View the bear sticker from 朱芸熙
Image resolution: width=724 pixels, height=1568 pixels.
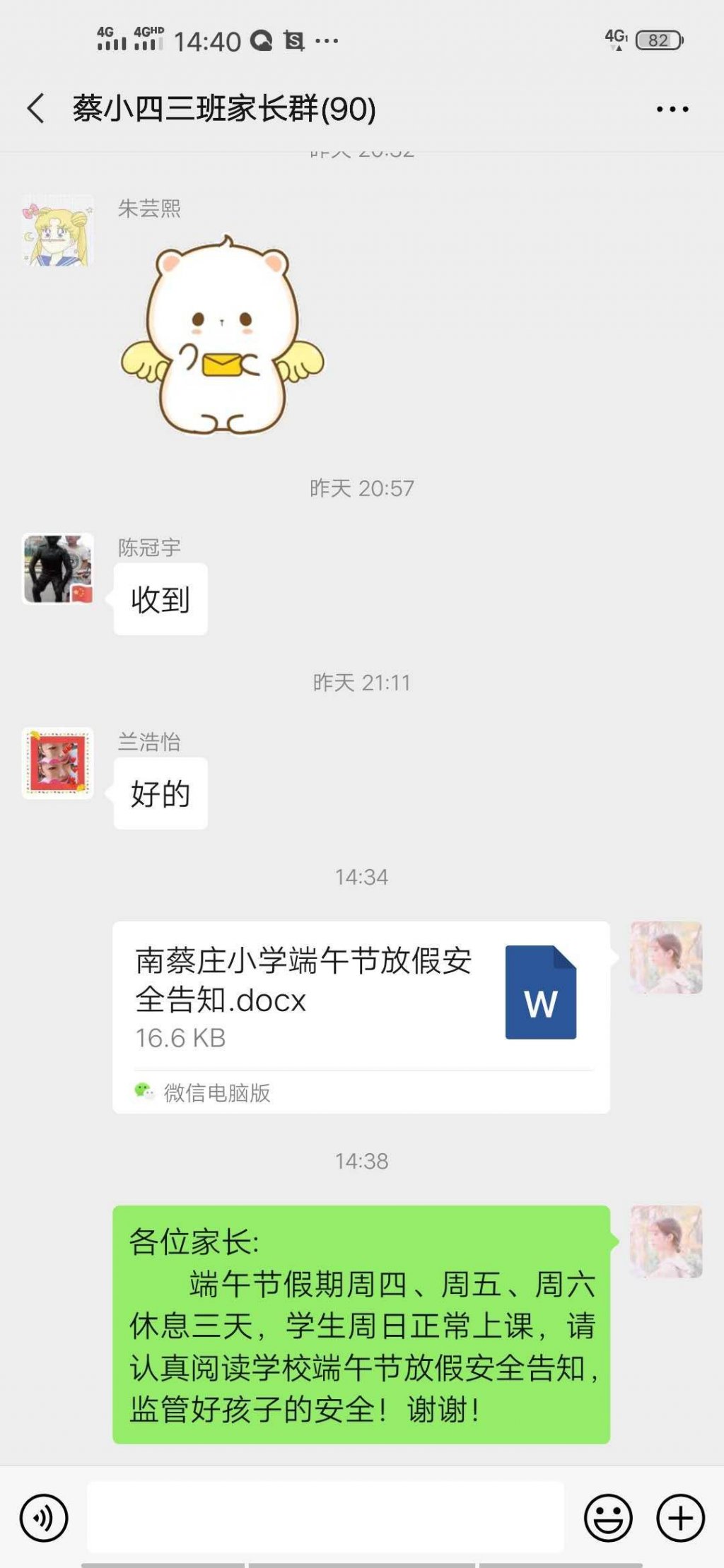point(223,336)
